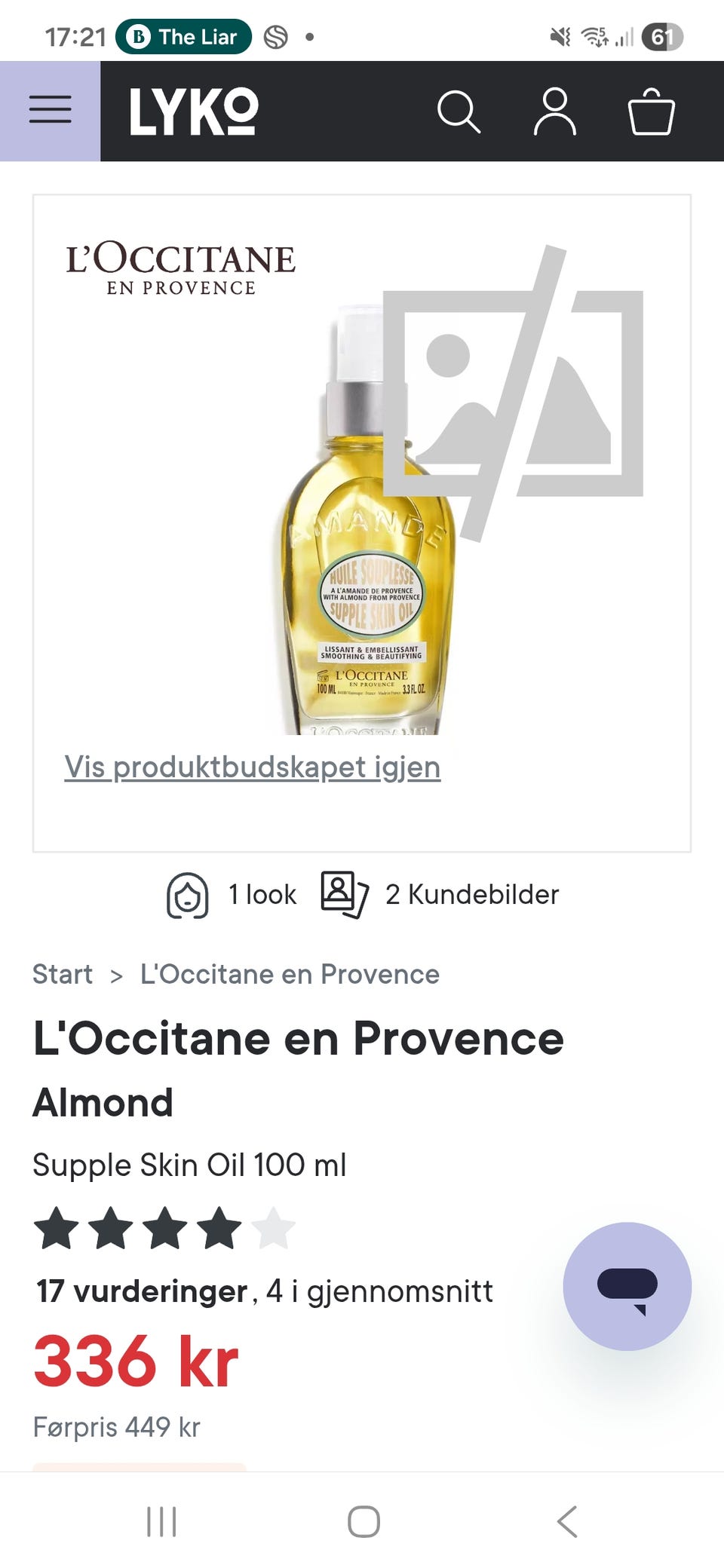
Task: Open the L'Occitane en Provence breadcrumb
Action: pos(290,974)
